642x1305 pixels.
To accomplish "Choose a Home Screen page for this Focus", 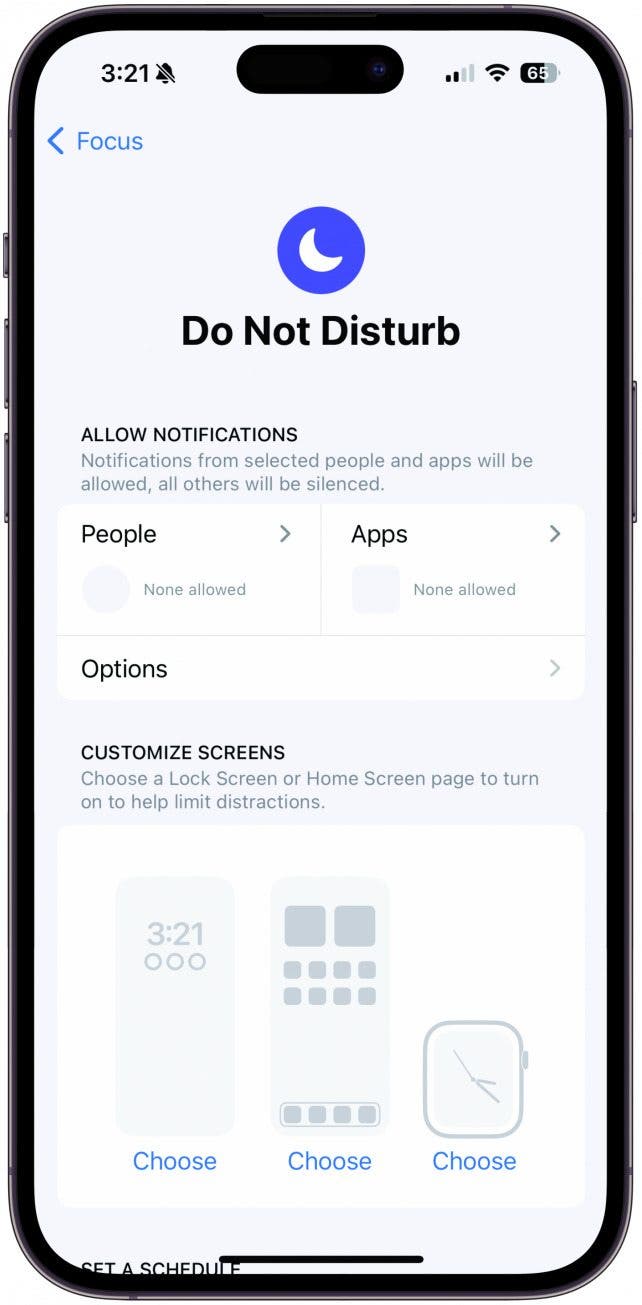I will 330,1161.
